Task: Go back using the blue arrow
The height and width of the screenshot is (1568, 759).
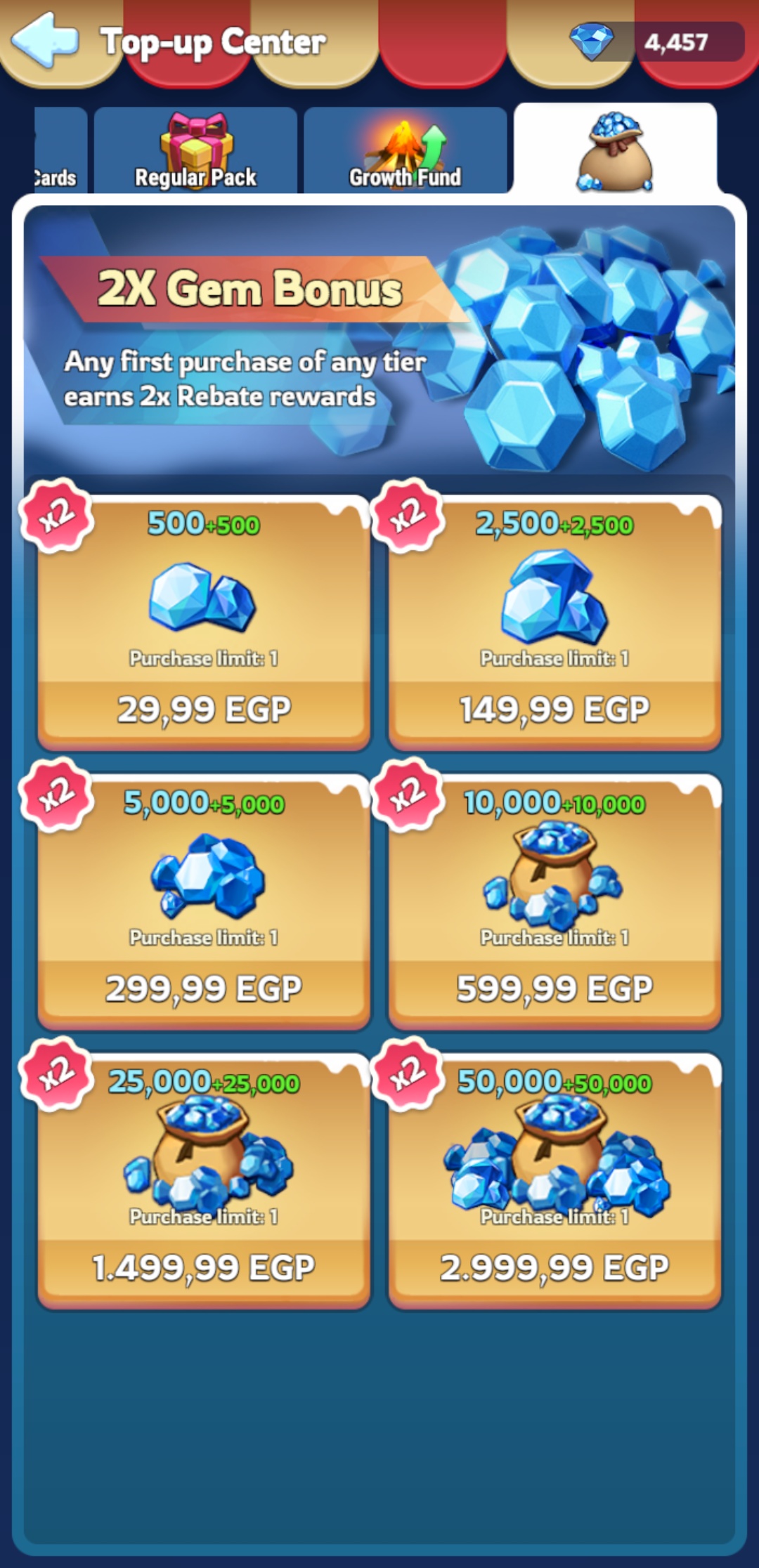Action: (45, 41)
